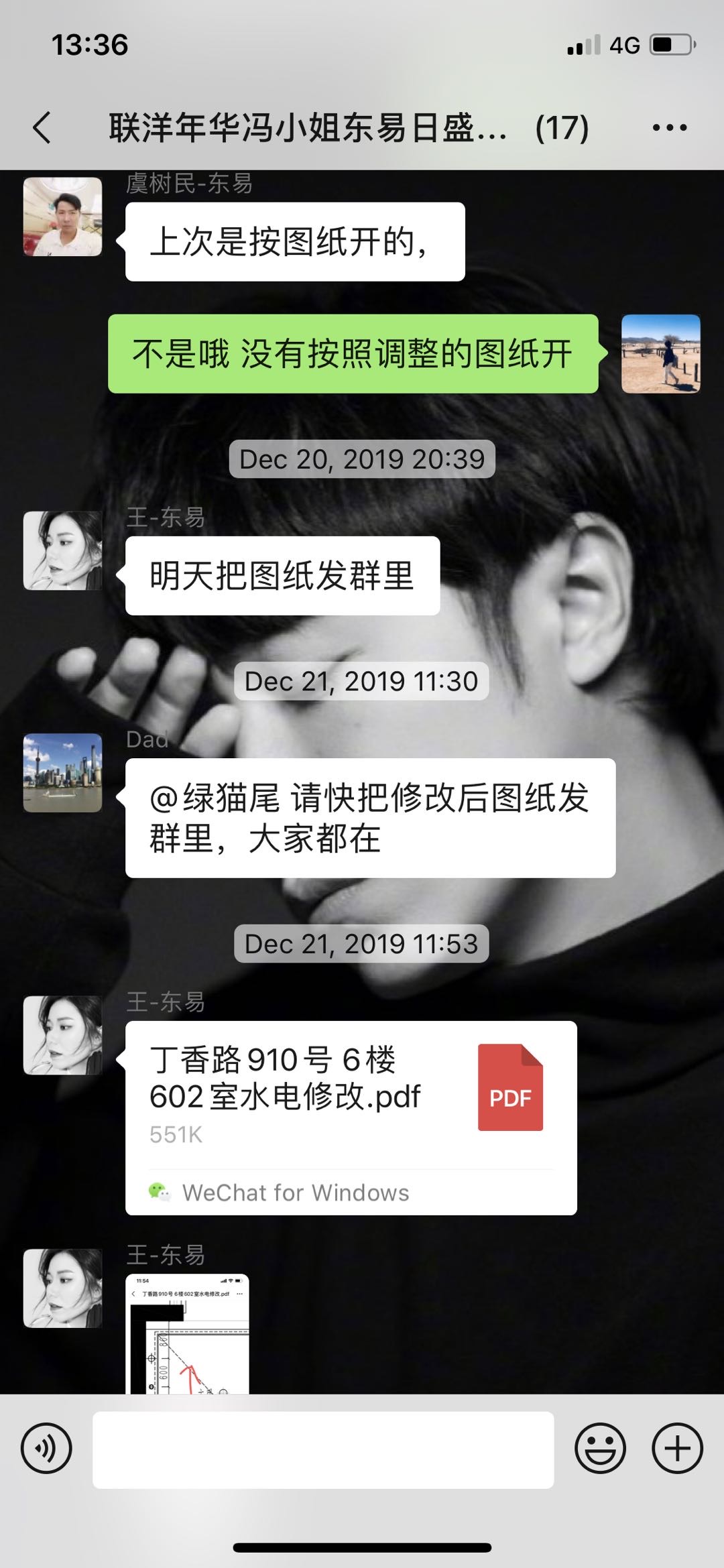
Task: Switch to voice message input
Action: coord(46,1448)
